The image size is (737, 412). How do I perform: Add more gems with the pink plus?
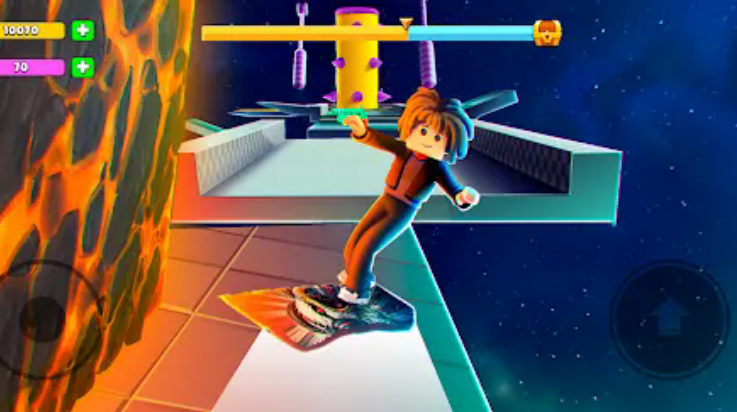click(x=83, y=67)
